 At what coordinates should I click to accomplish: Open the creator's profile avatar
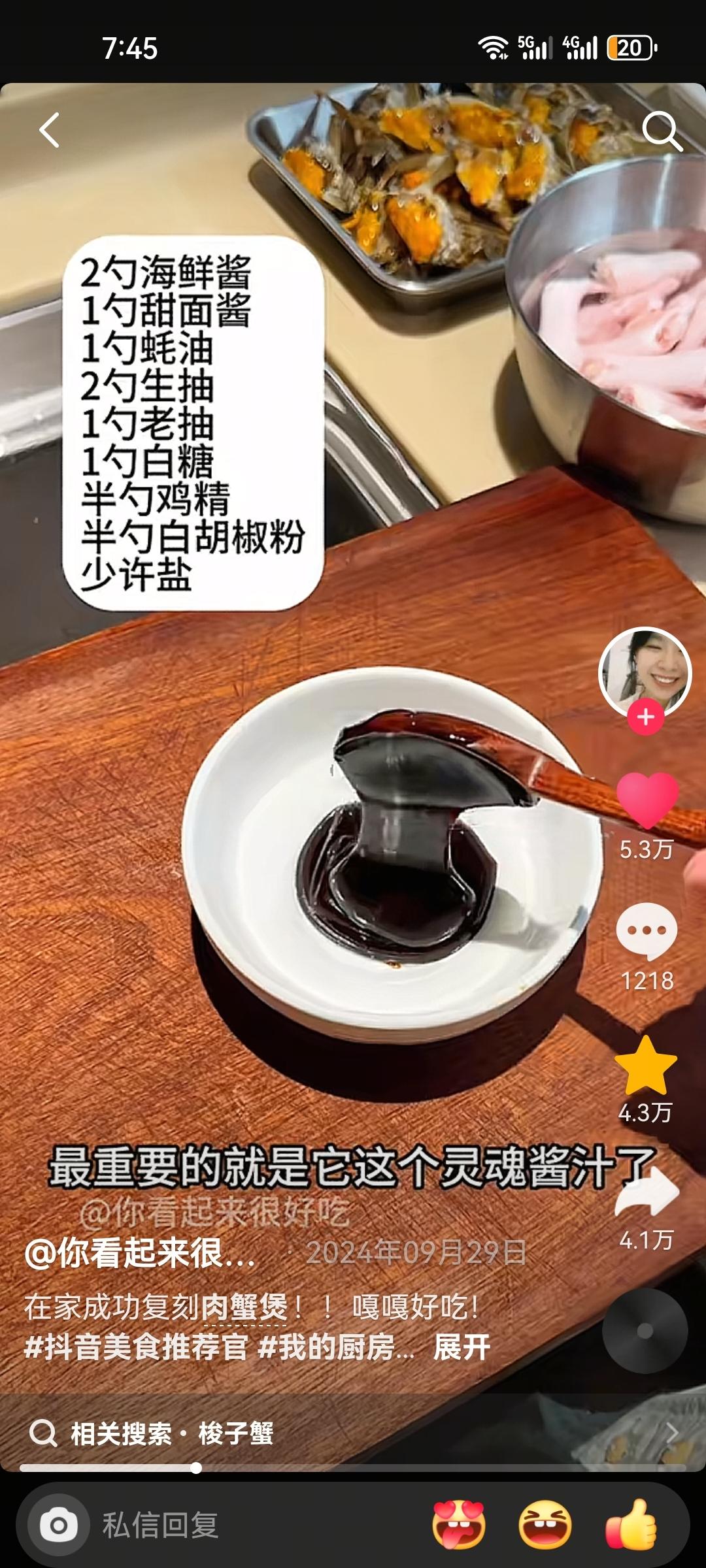(x=645, y=672)
